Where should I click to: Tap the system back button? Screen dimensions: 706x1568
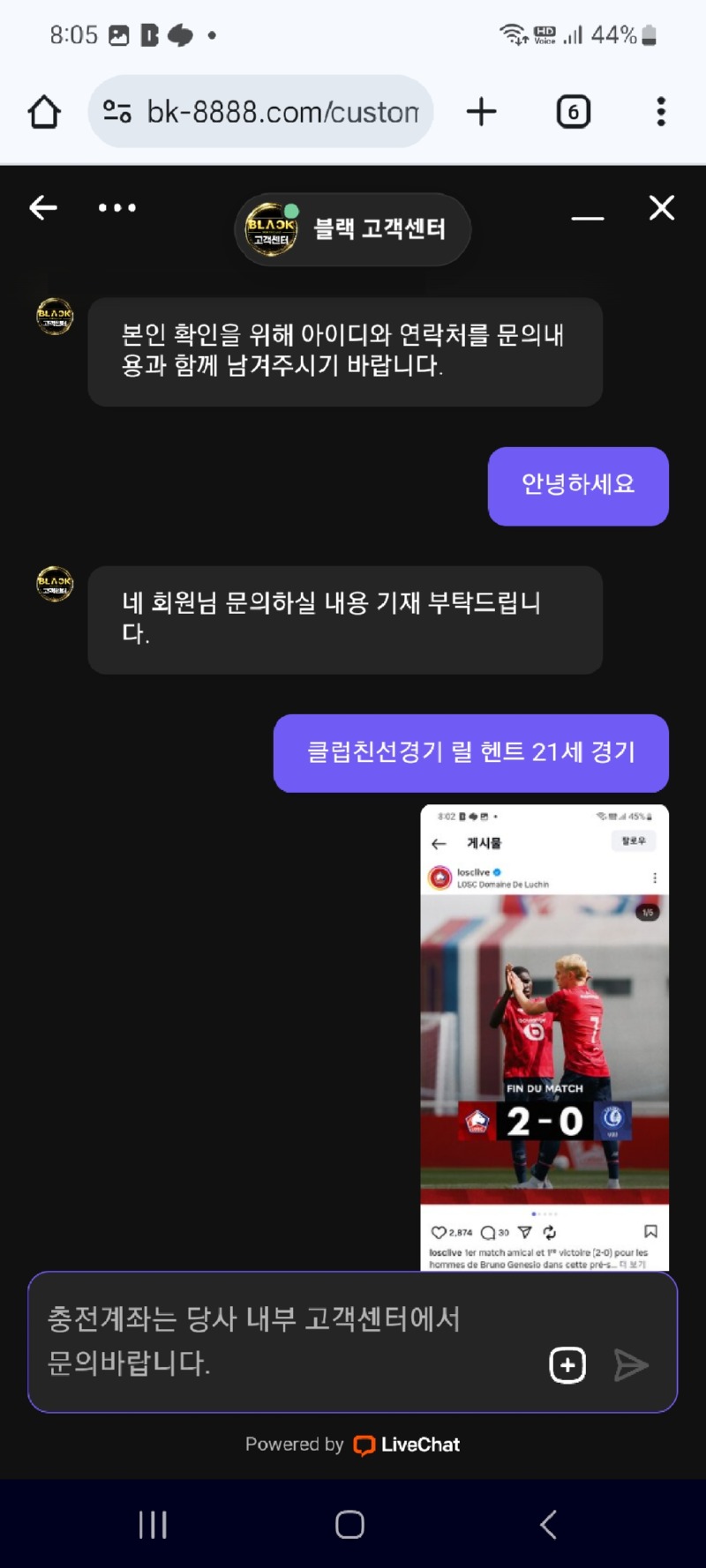tap(548, 1524)
